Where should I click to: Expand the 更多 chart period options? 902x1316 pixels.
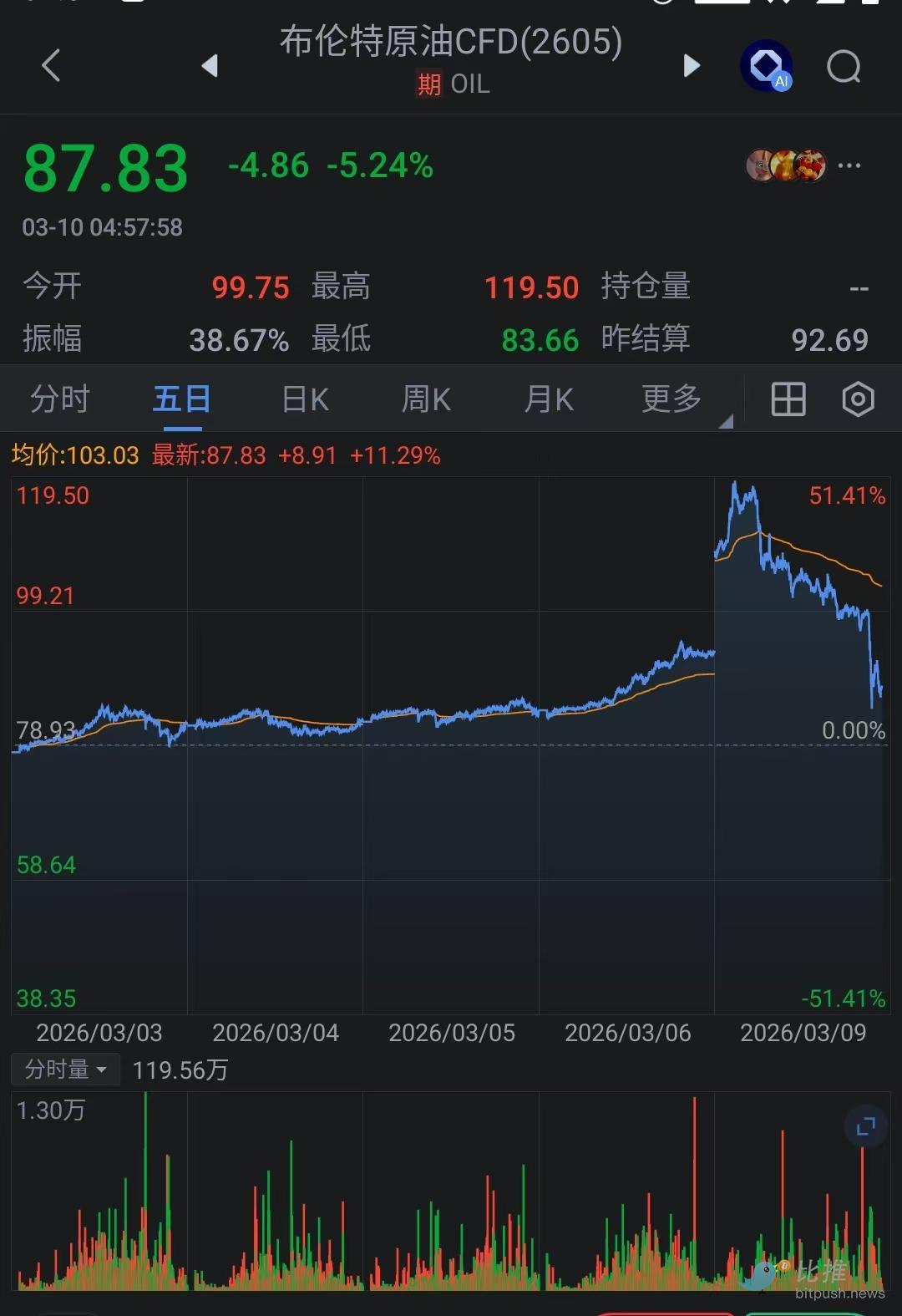click(673, 399)
